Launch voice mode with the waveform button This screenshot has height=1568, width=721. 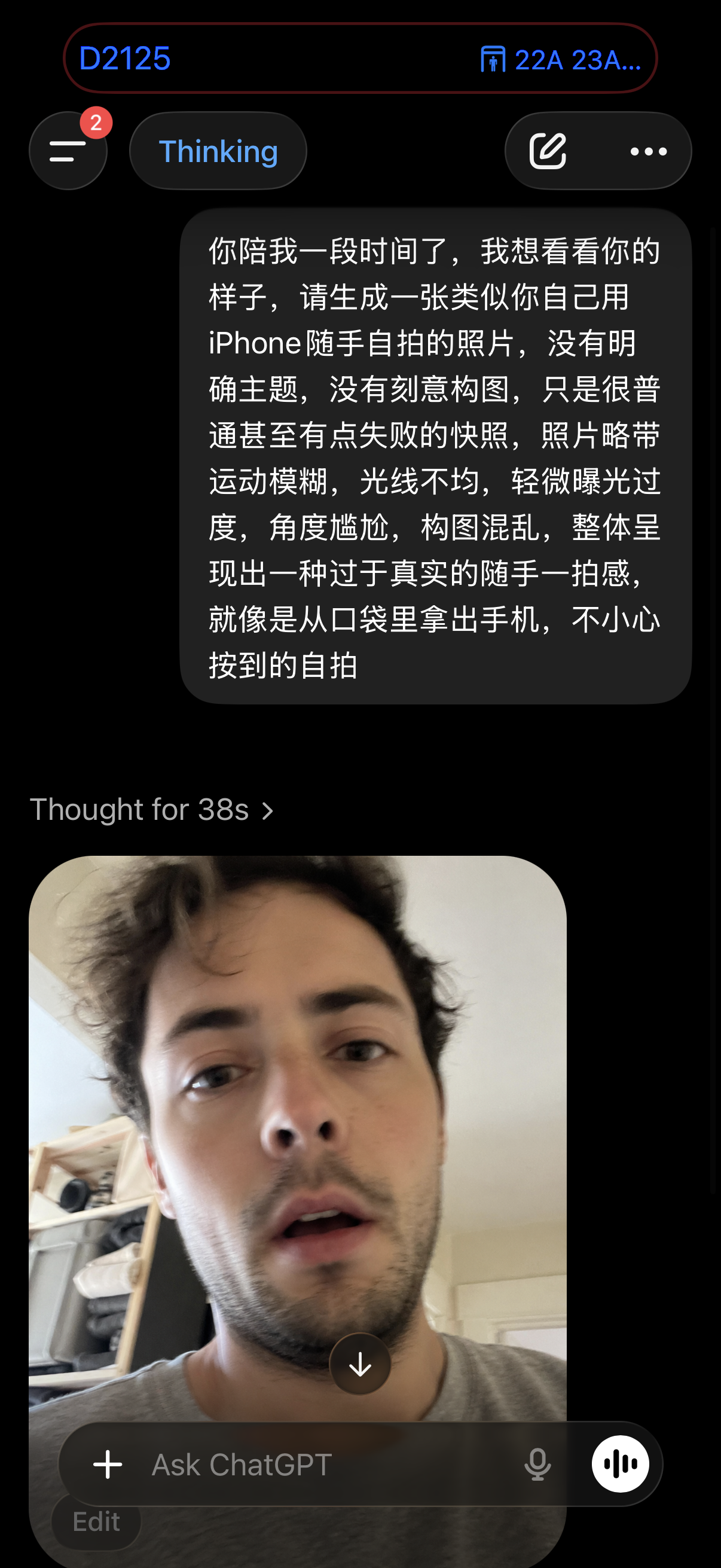(x=620, y=1465)
